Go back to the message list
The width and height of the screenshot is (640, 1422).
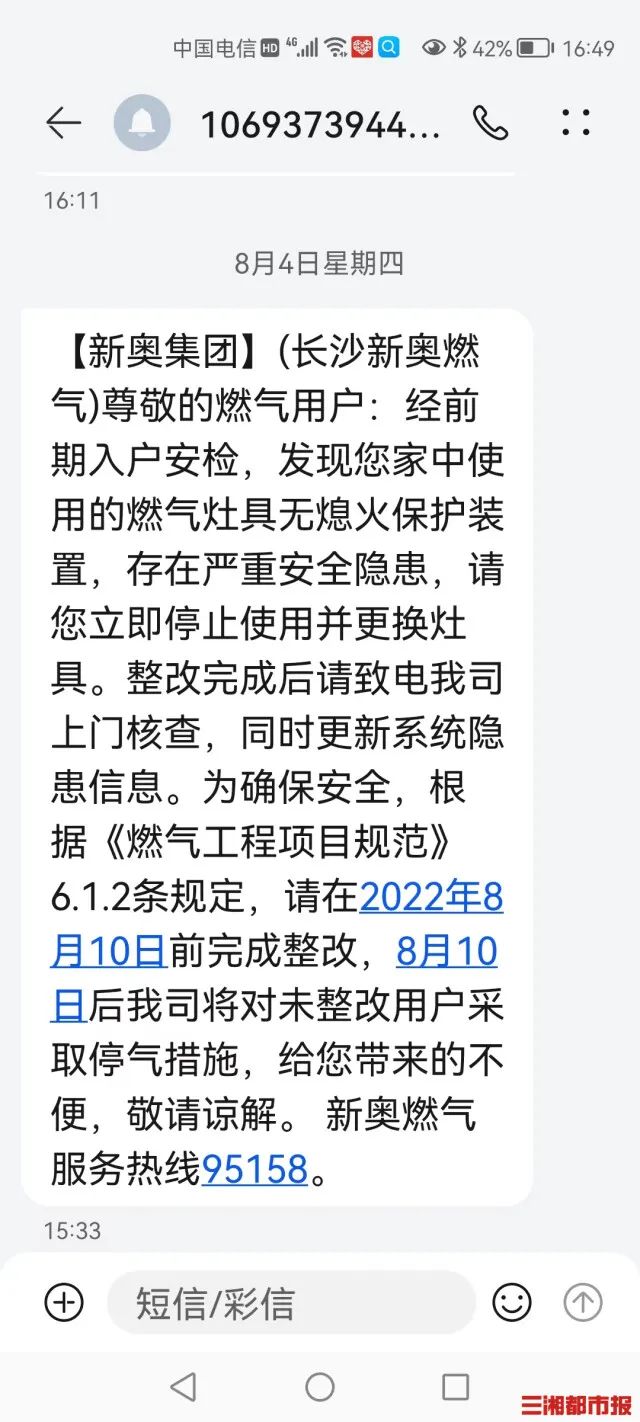pyautogui.click(x=63, y=123)
